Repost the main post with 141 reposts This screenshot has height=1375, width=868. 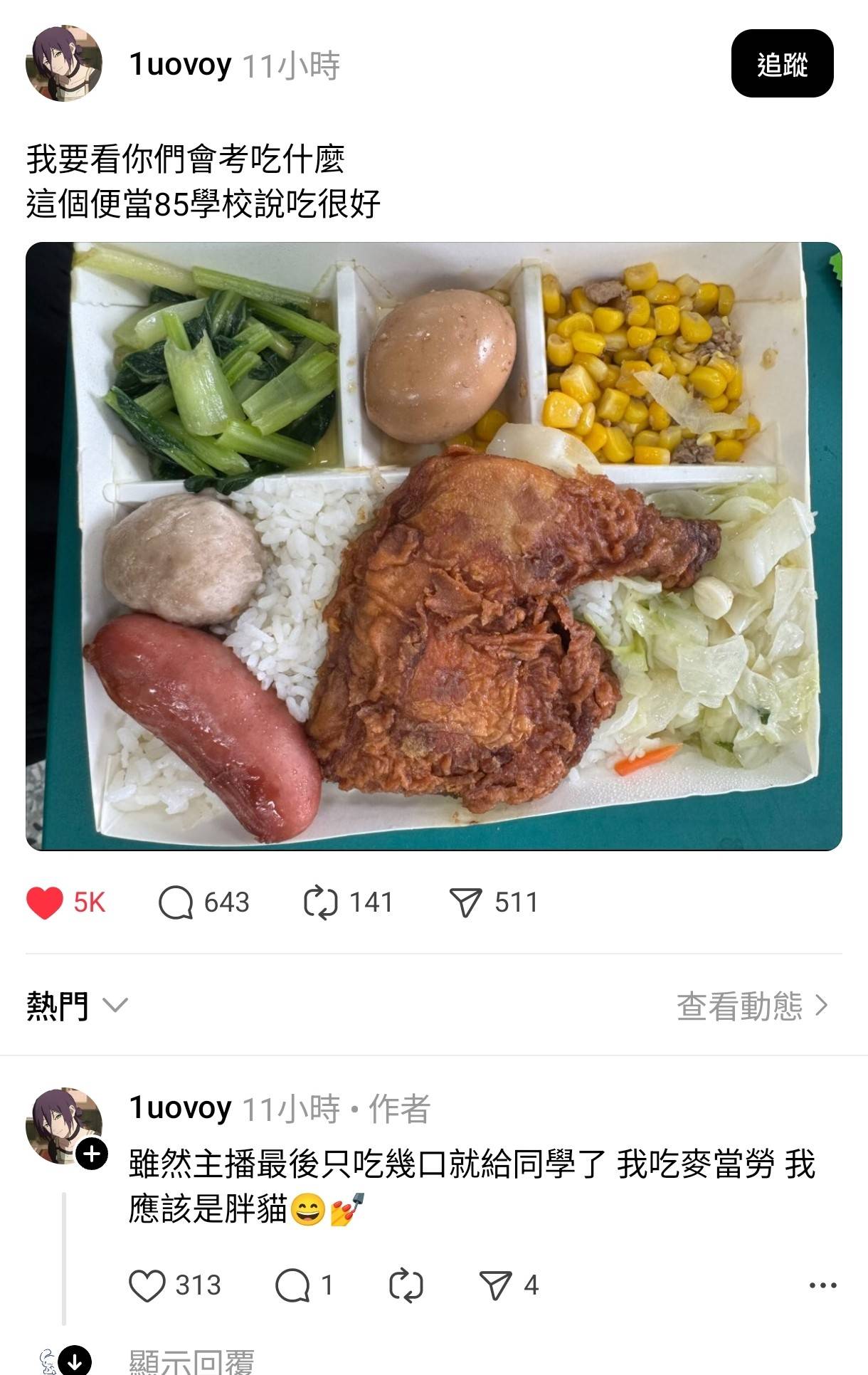(320, 902)
